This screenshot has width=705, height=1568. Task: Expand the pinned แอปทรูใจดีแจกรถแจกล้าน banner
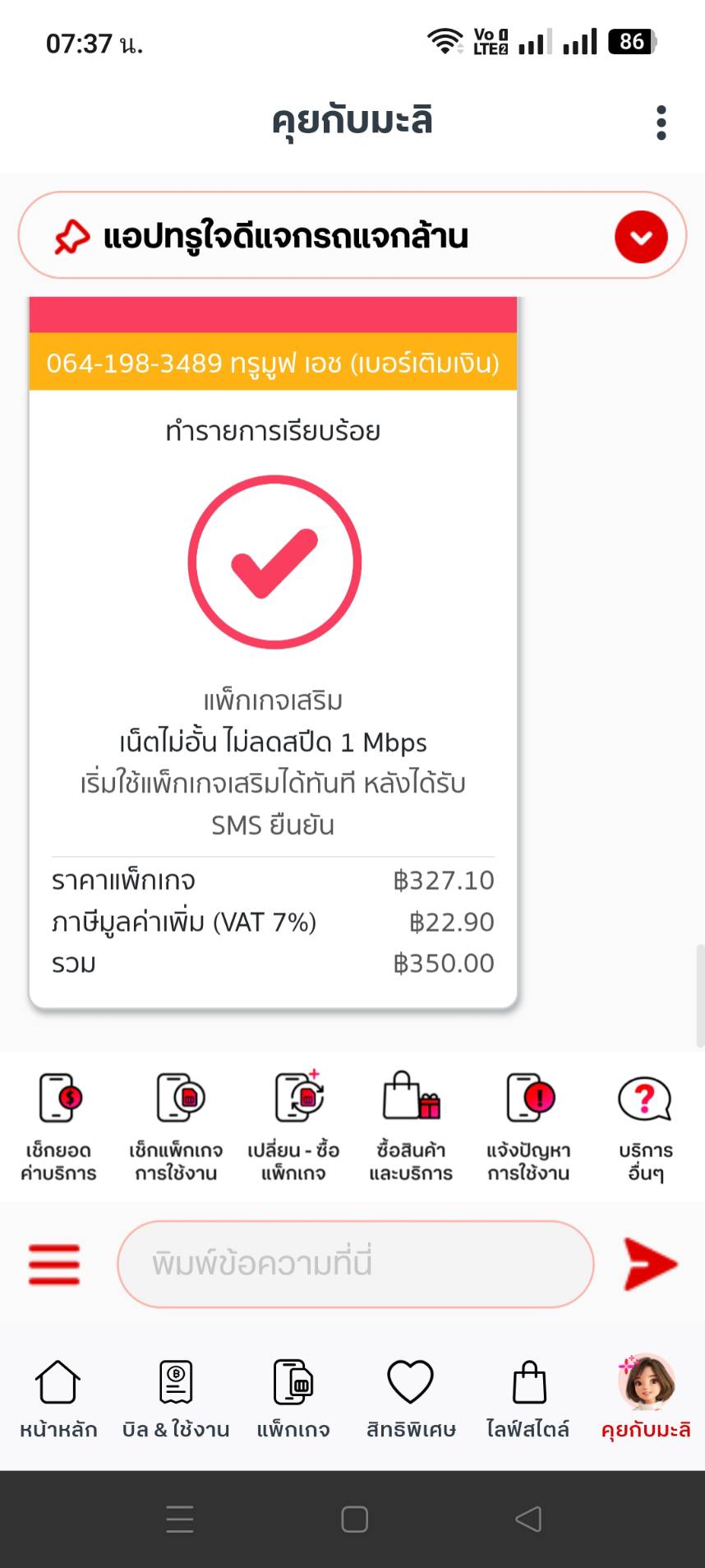[641, 237]
